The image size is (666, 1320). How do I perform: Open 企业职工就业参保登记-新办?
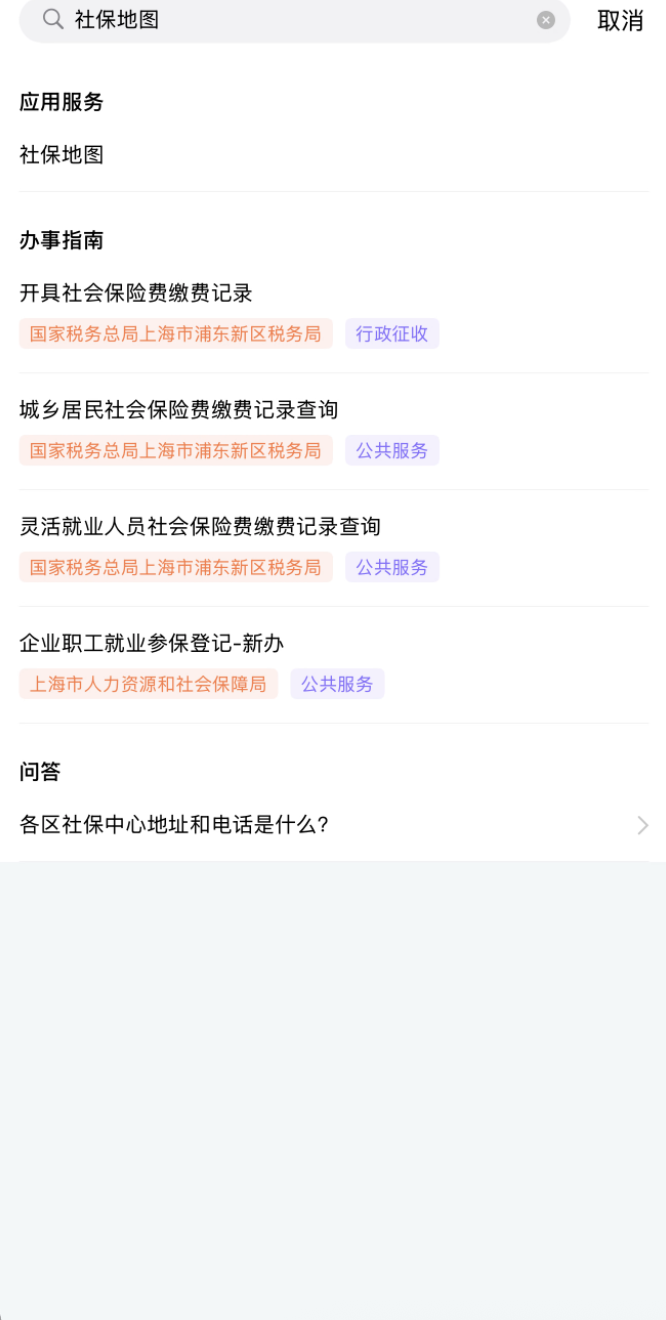333,666
